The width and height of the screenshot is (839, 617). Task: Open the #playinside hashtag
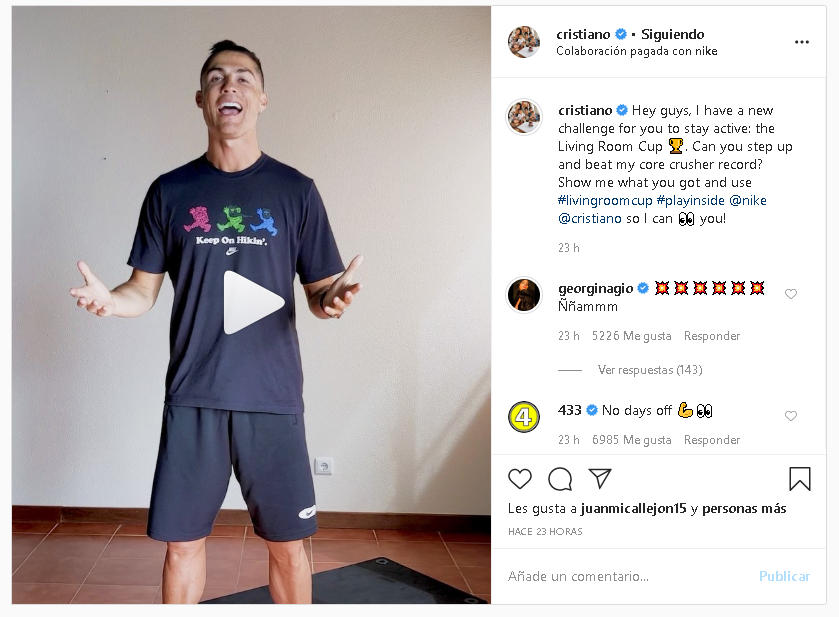691,200
